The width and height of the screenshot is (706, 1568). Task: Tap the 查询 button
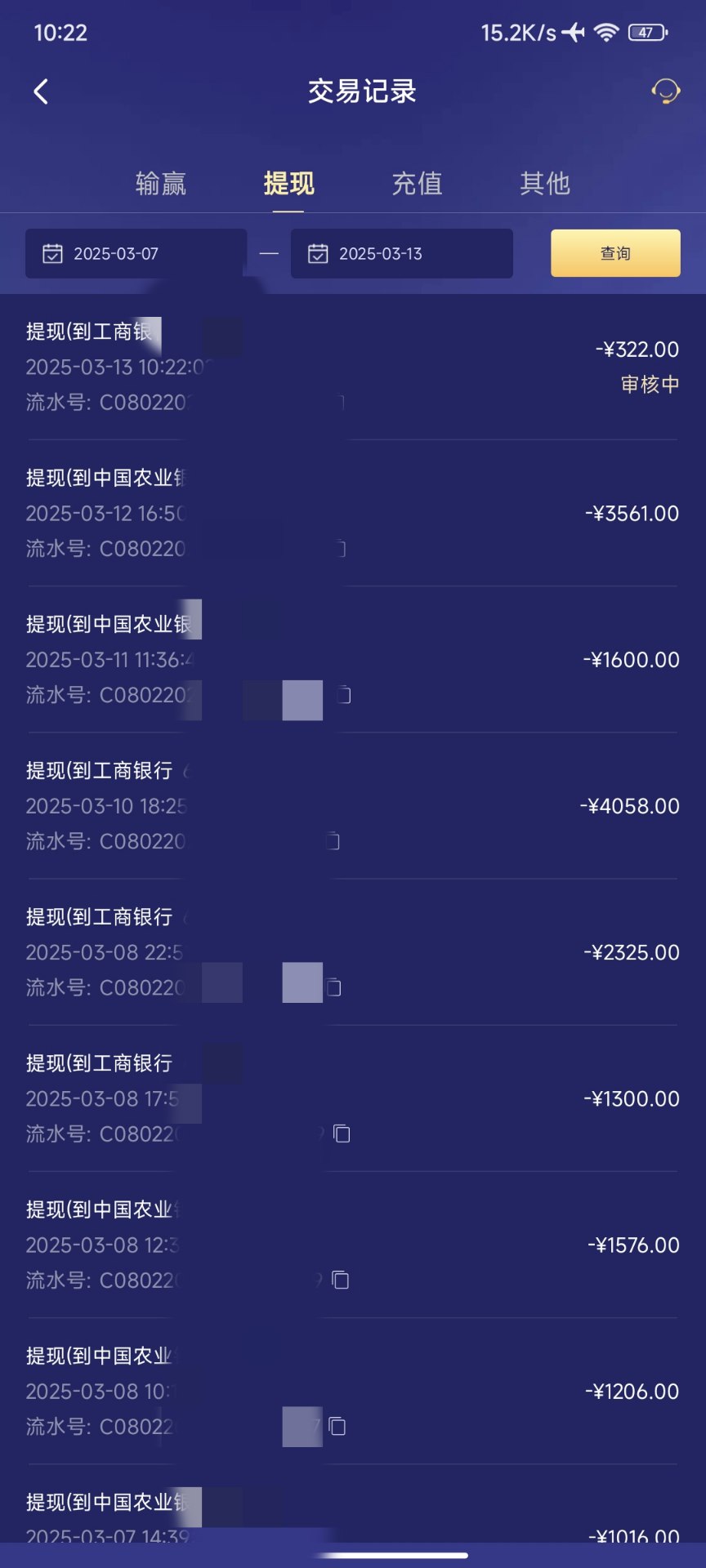pos(615,253)
